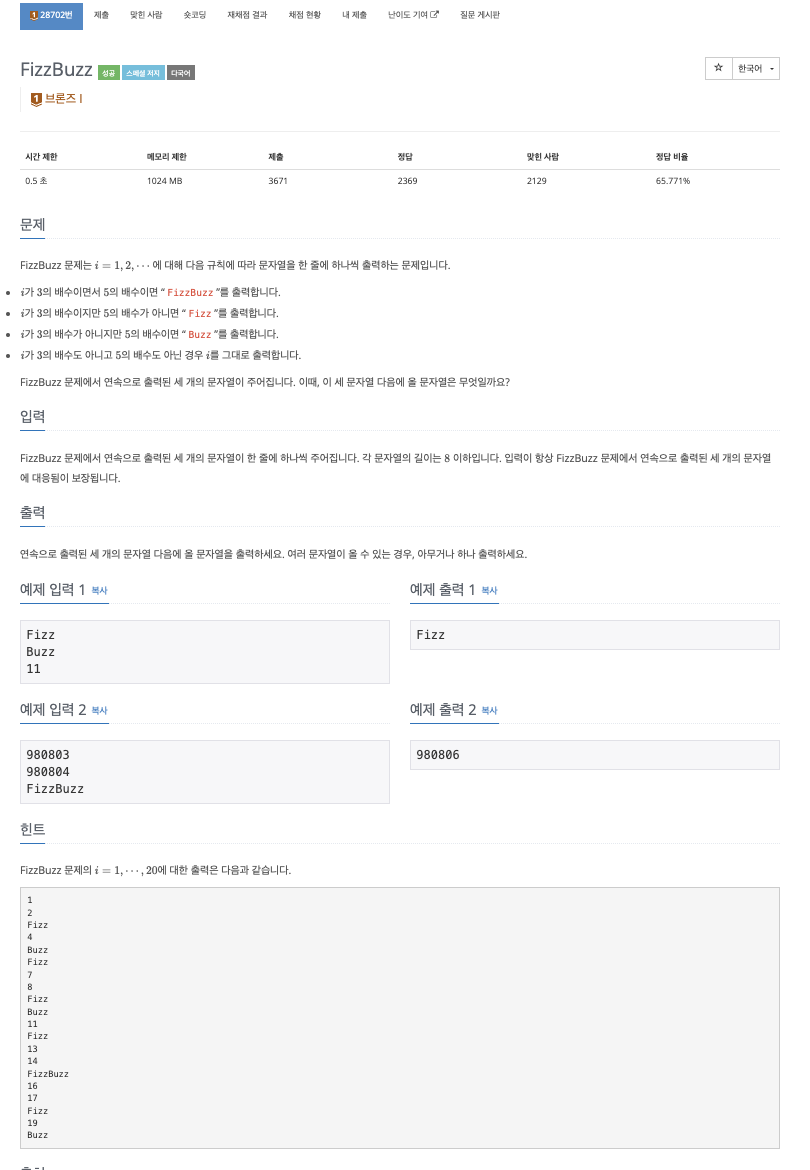Go to the 질문 게시판 tab
The height and width of the screenshot is (1170, 810).
tap(480, 16)
